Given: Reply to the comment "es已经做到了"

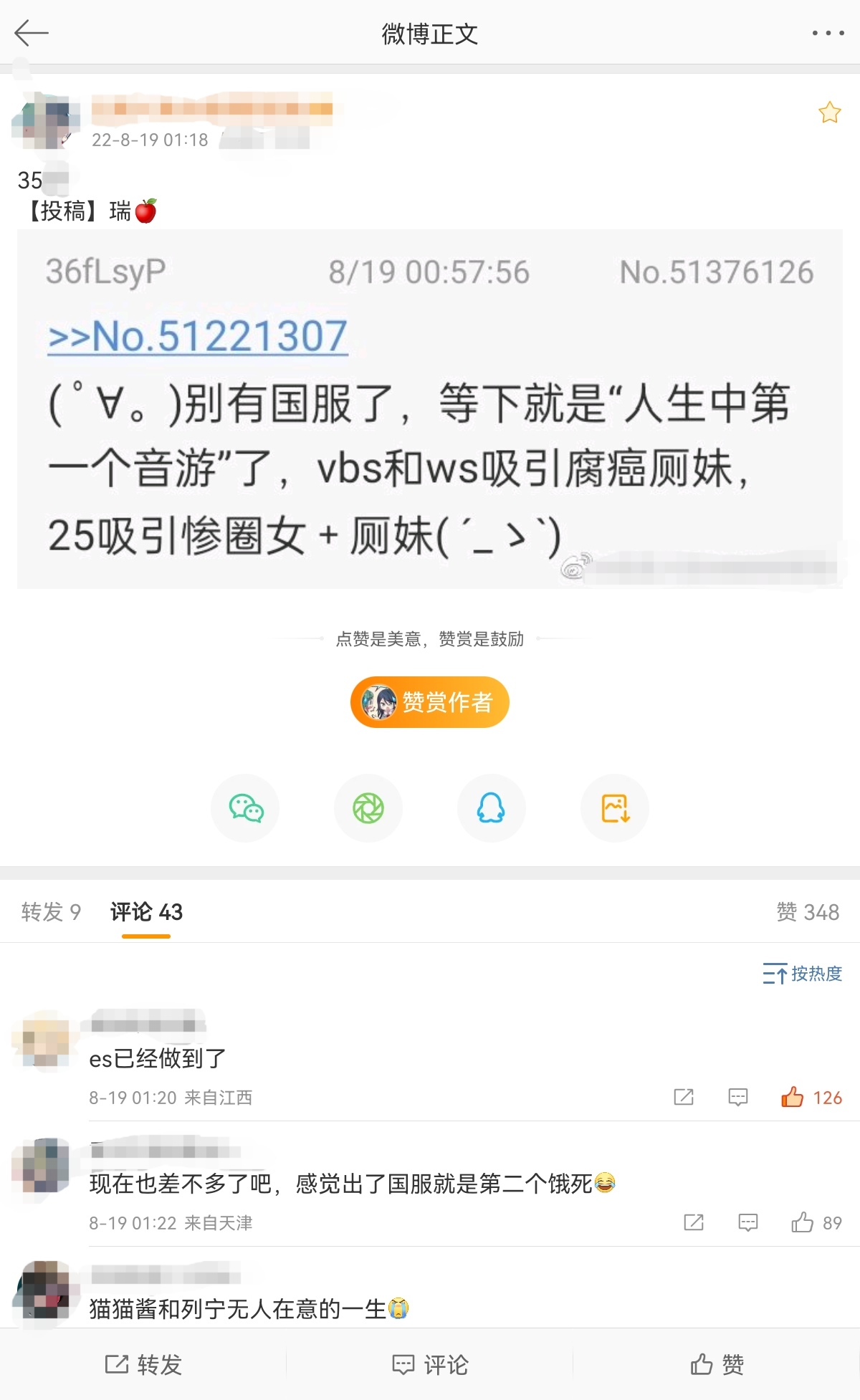Looking at the screenshot, I should coord(737,1097).
